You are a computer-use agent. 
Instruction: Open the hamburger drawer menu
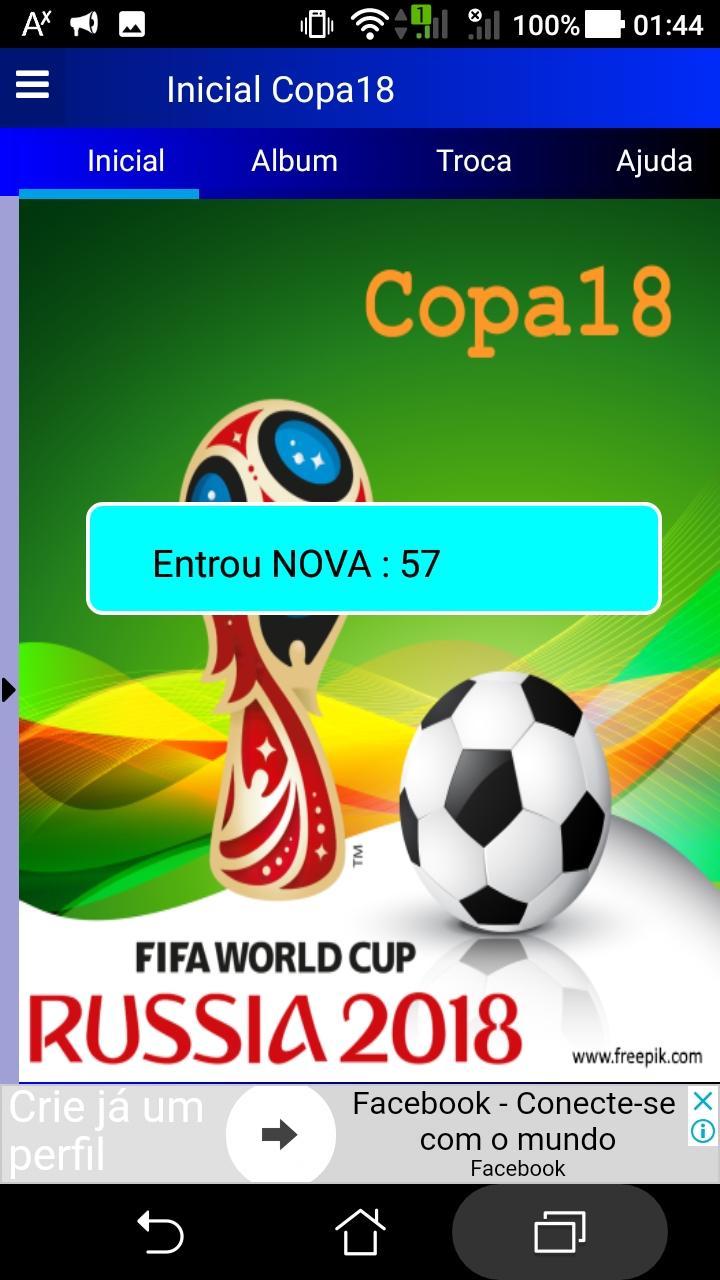coord(32,86)
